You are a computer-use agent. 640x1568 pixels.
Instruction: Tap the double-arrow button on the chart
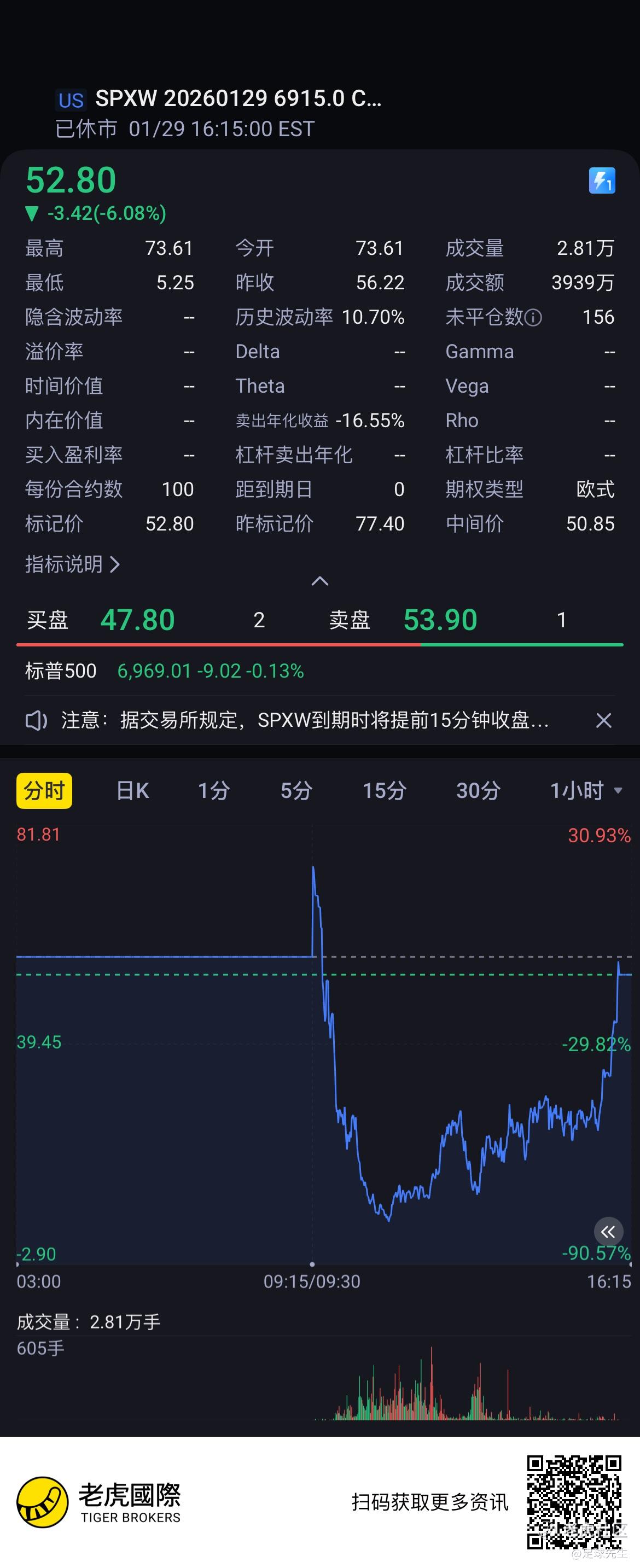pos(608,1232)
